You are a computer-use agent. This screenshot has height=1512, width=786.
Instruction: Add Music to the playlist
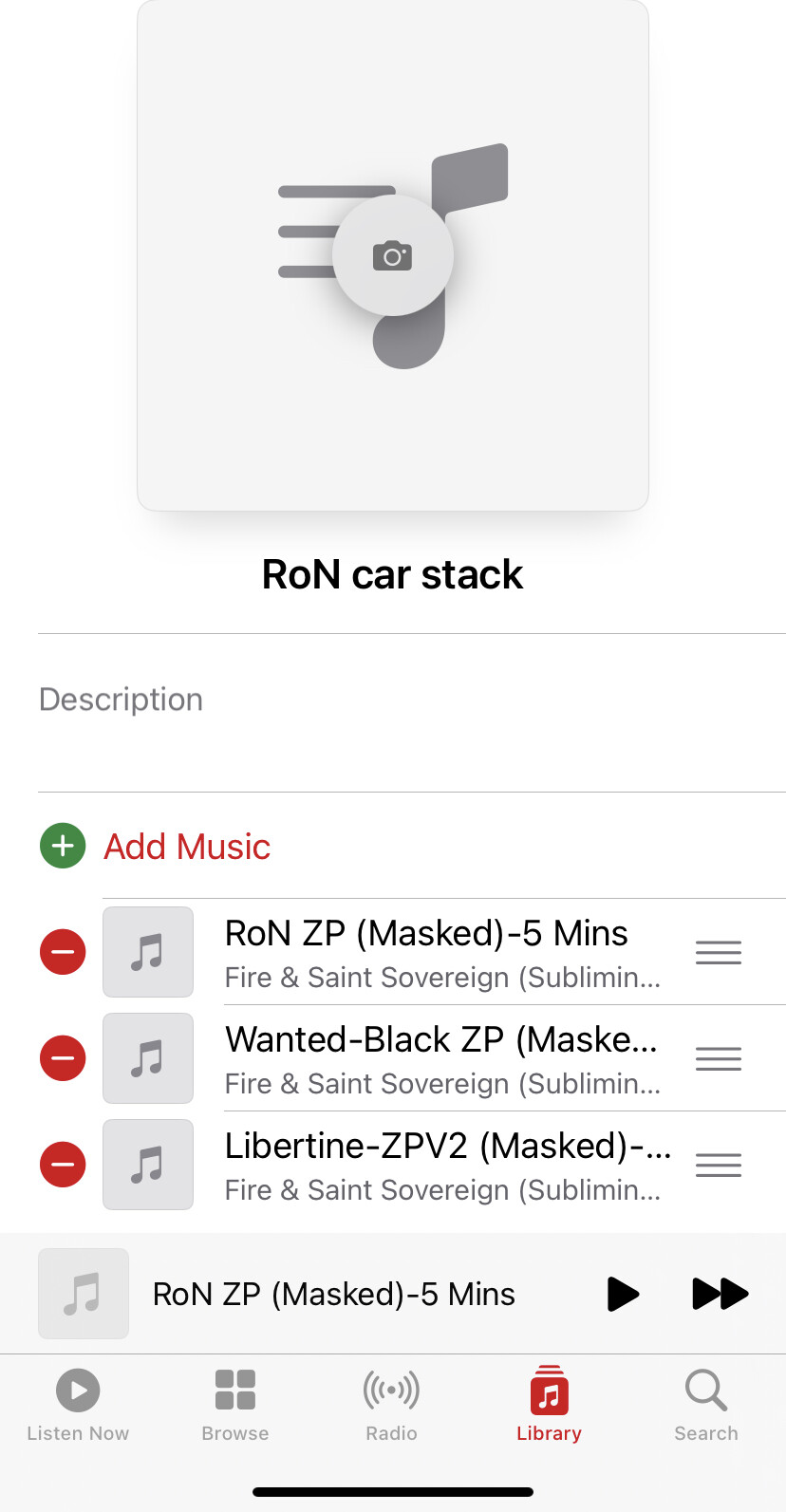pyautogui.click(x=187, y=846)
